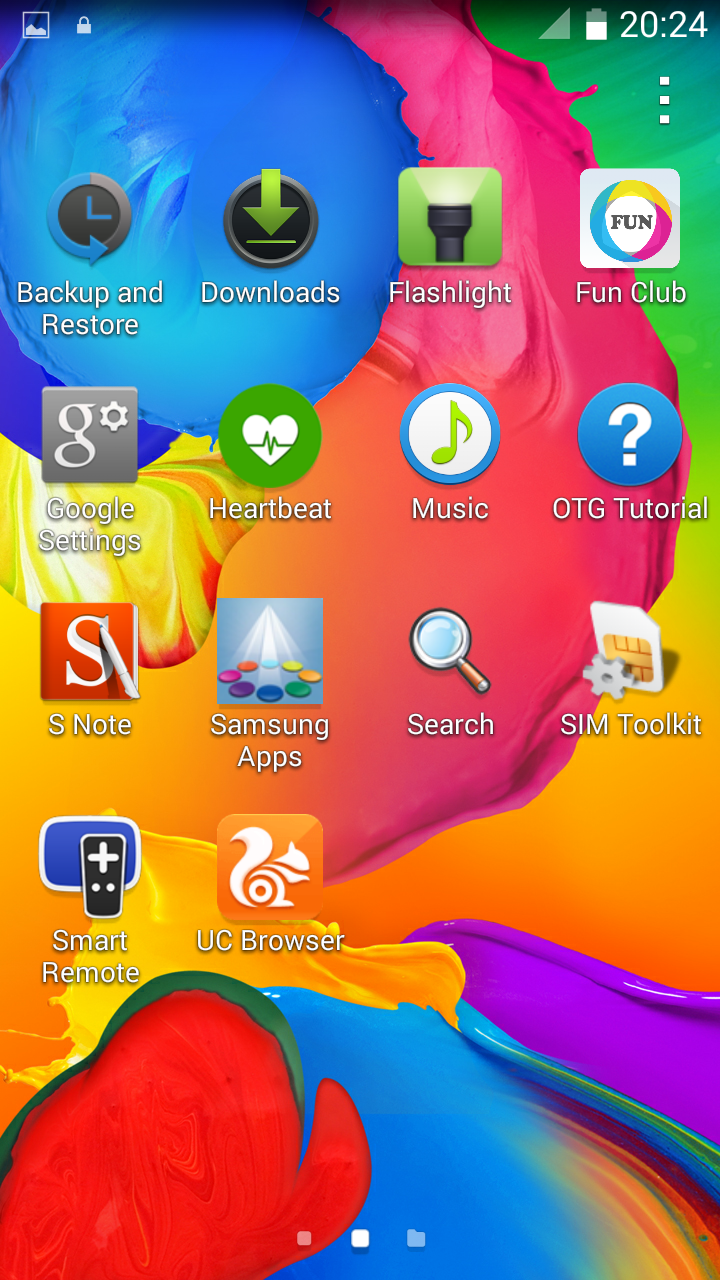Screen dimensions: 720x1280
Task: Tap the Search app icon
Action: (450, 652)
